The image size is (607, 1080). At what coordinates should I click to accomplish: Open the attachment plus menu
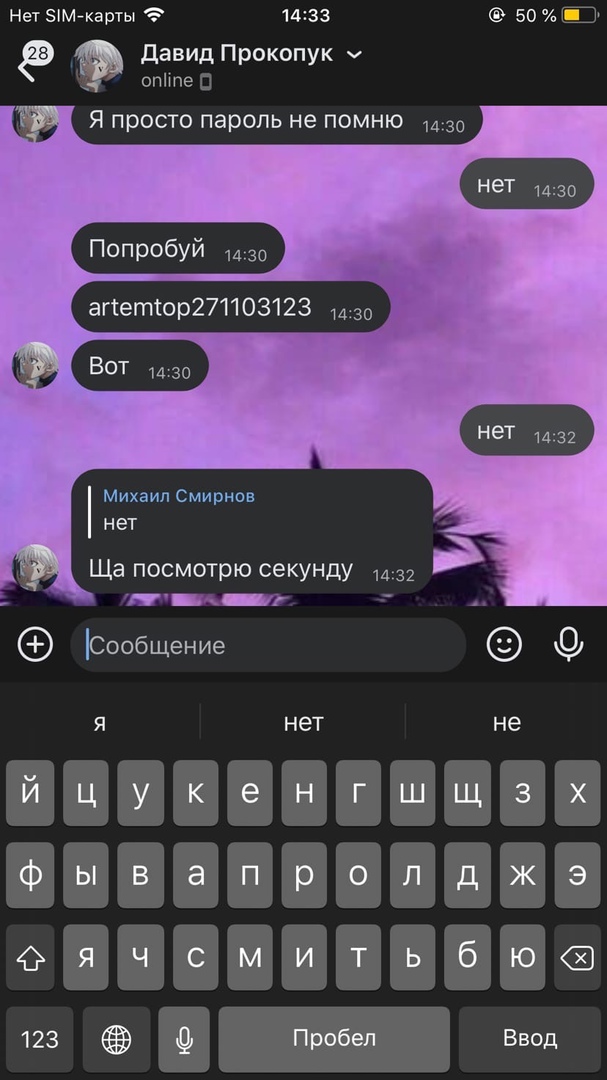(x=35, y=645)
